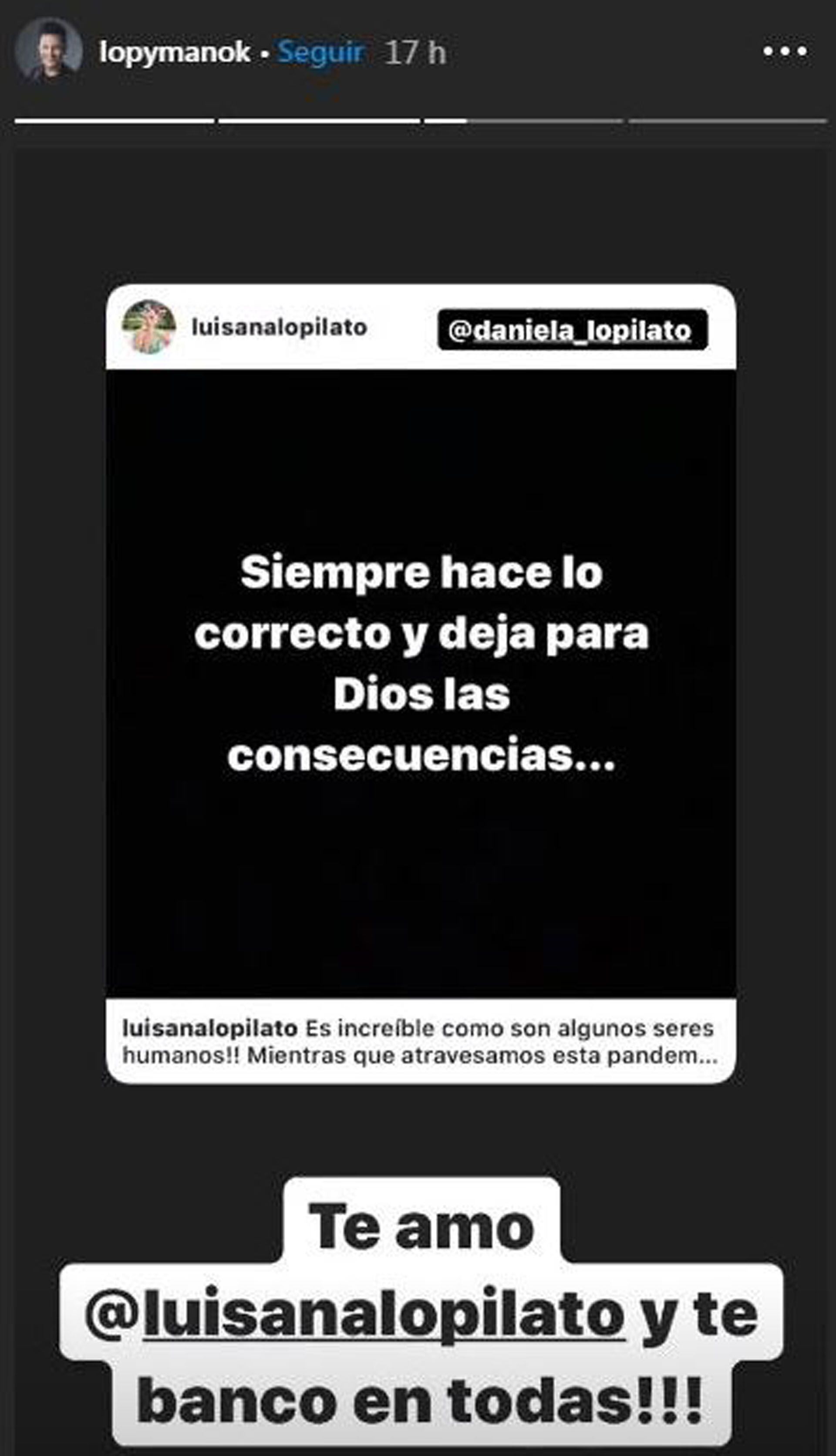Screen dimensions: 836x1456
Task: Open the shared luisanalopilato post
Action: [x=421, y=683]
